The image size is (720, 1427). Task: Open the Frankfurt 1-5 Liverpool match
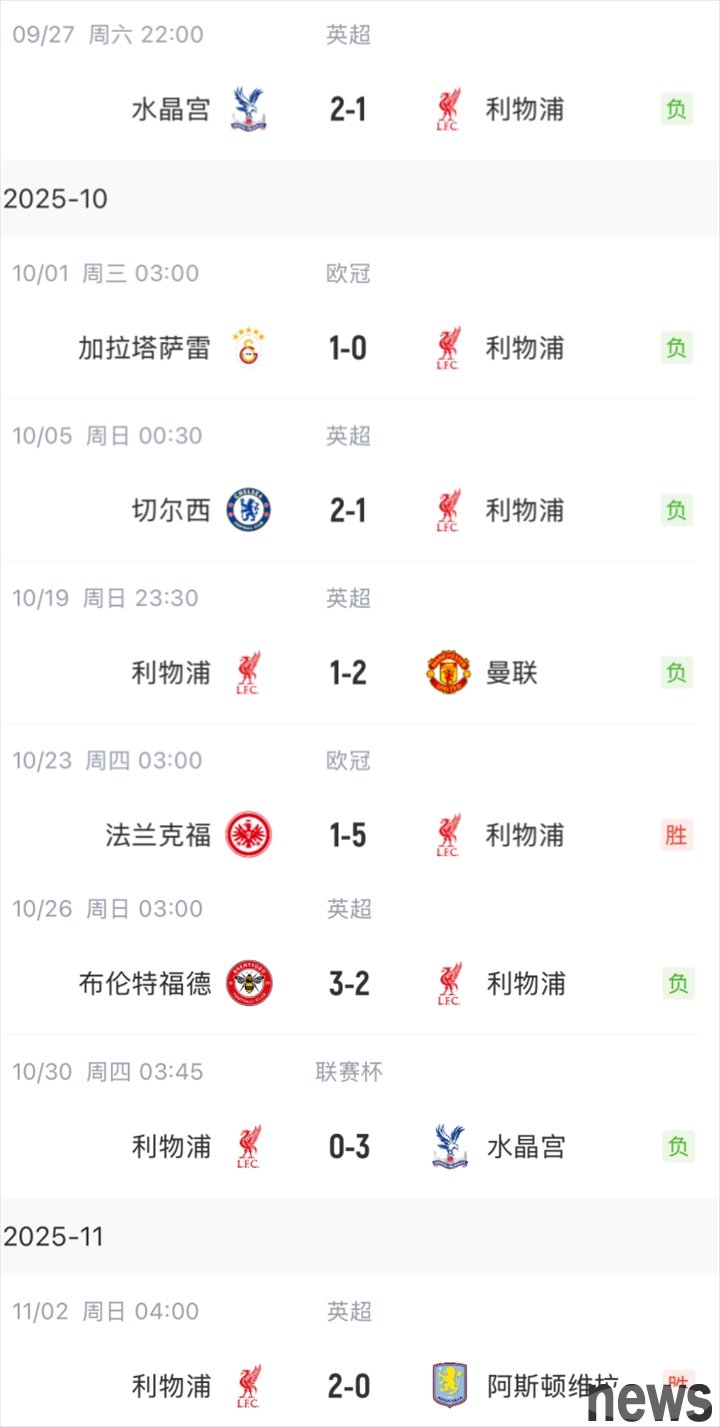pyautogui.click(x=348, y=835)
